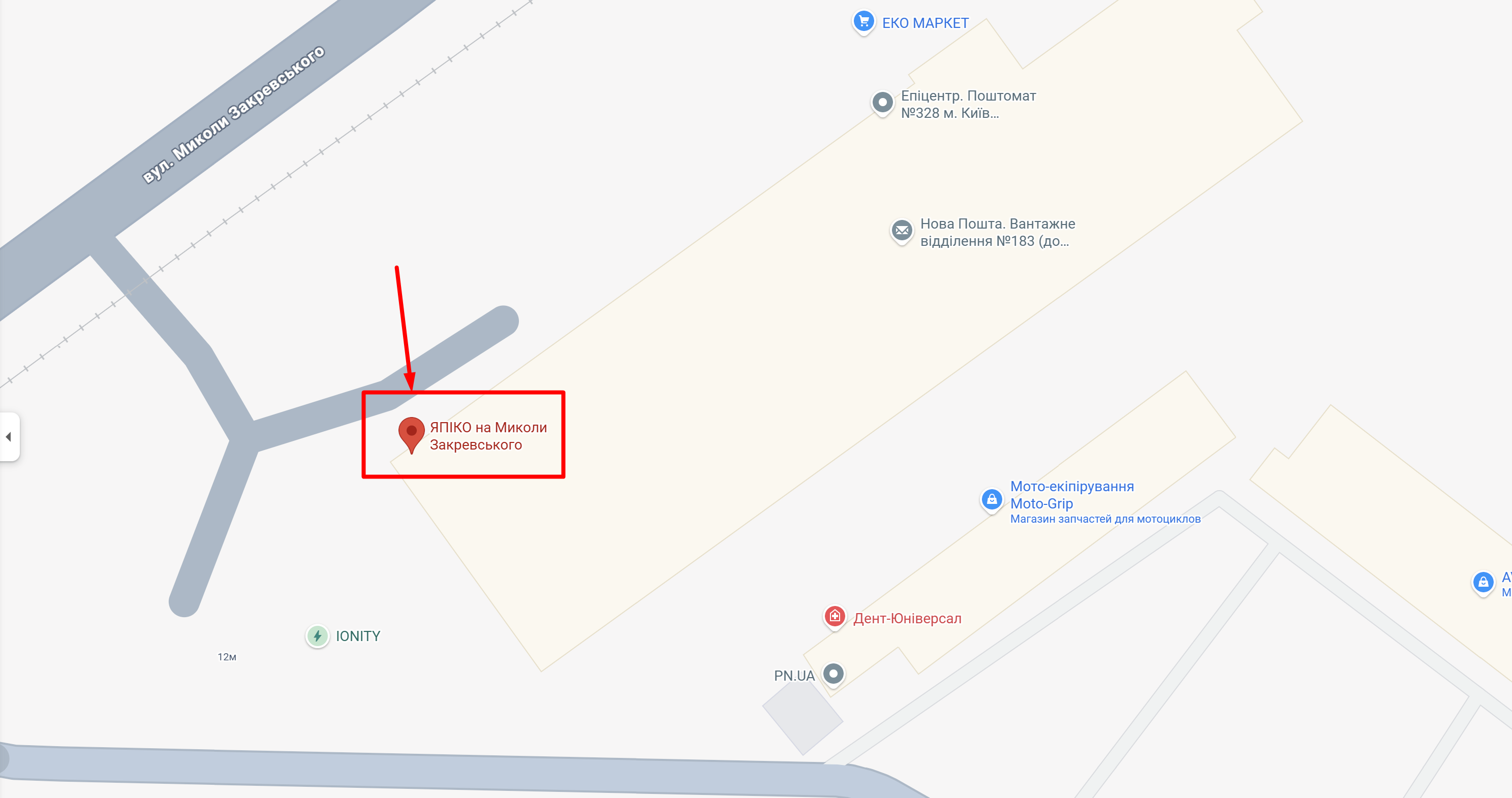This screenshot has width=1512, height=798.
Task: Select Епіцентр Поштомат №328 marker
Action: (x=882, y=103)
